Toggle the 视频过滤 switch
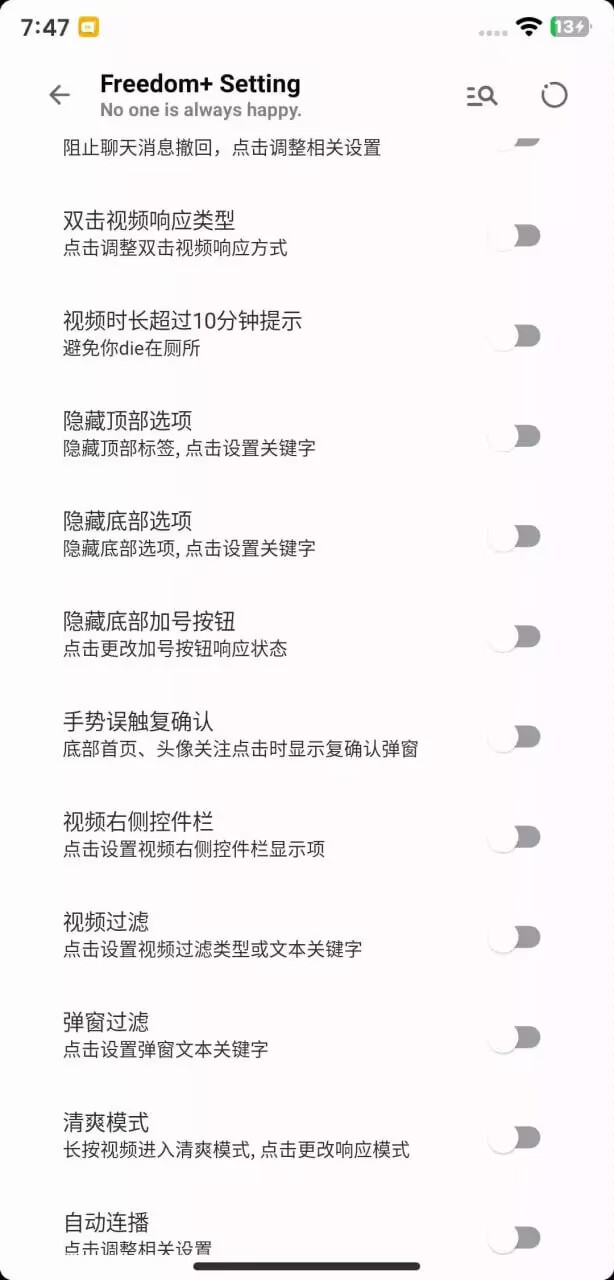This screenshot has width=614, height=1280. pos(515,937)
